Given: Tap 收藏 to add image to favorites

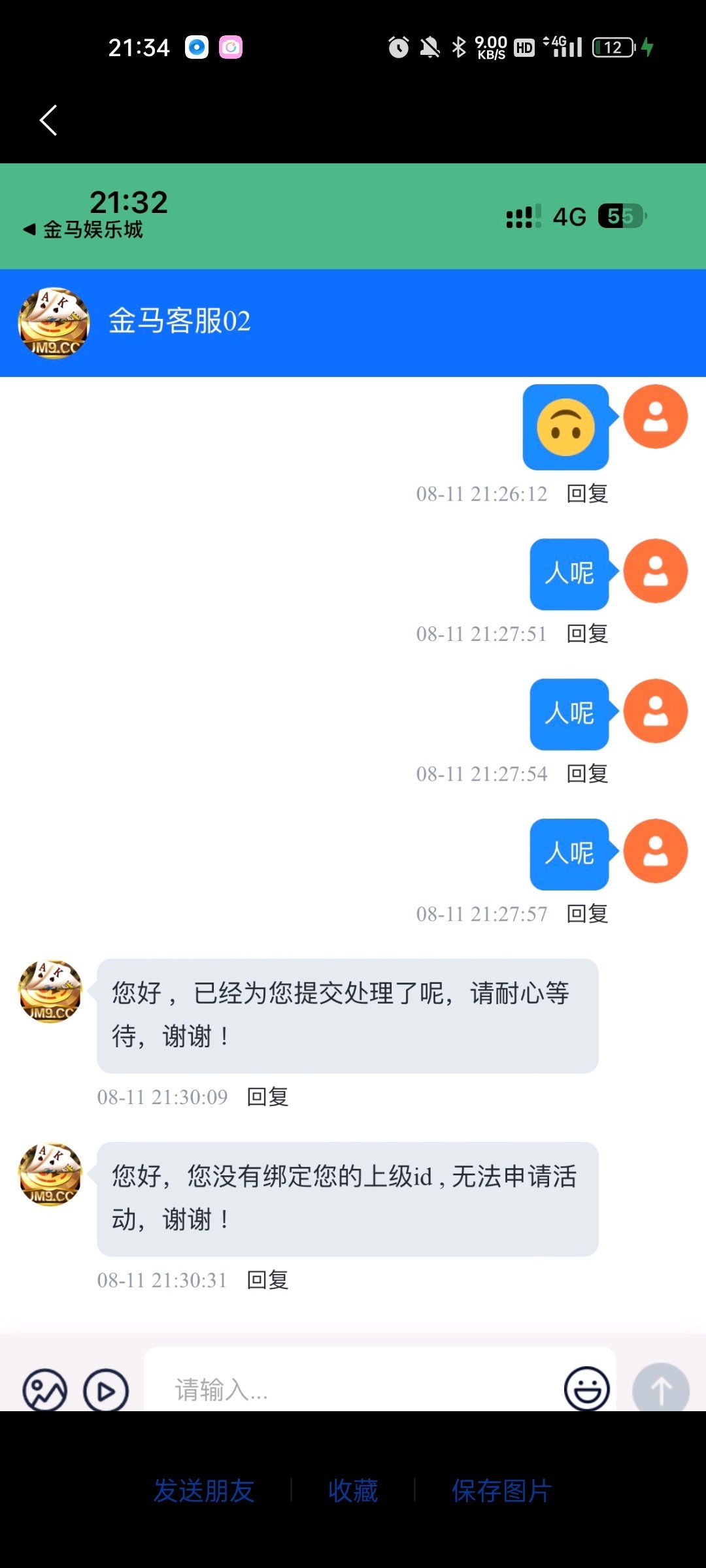Looking at the screenshot, I should point(353,1491).
